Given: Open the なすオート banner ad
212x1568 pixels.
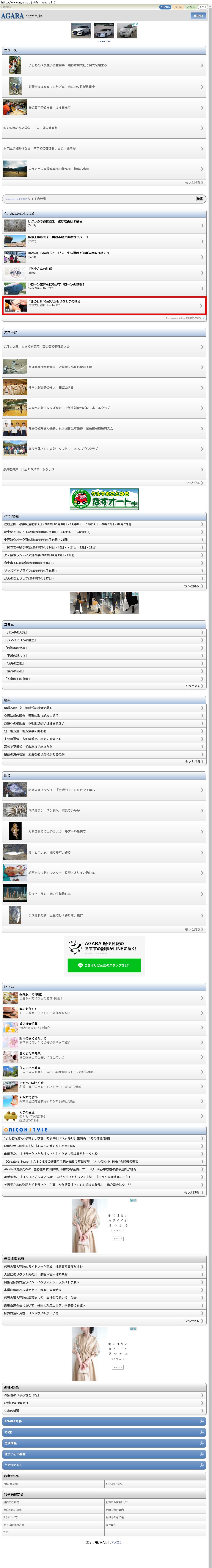Looking at the screenshot, I should tap(104, 499).
